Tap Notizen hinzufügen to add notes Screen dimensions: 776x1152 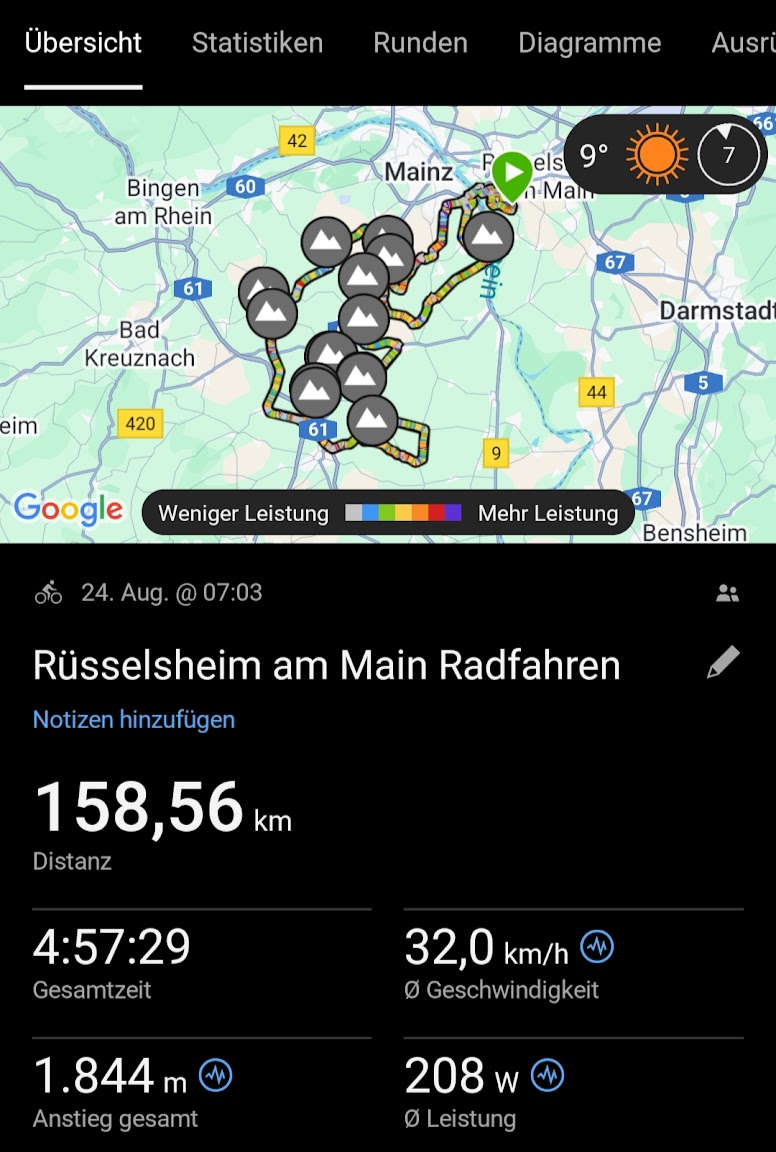coord(134,720)
